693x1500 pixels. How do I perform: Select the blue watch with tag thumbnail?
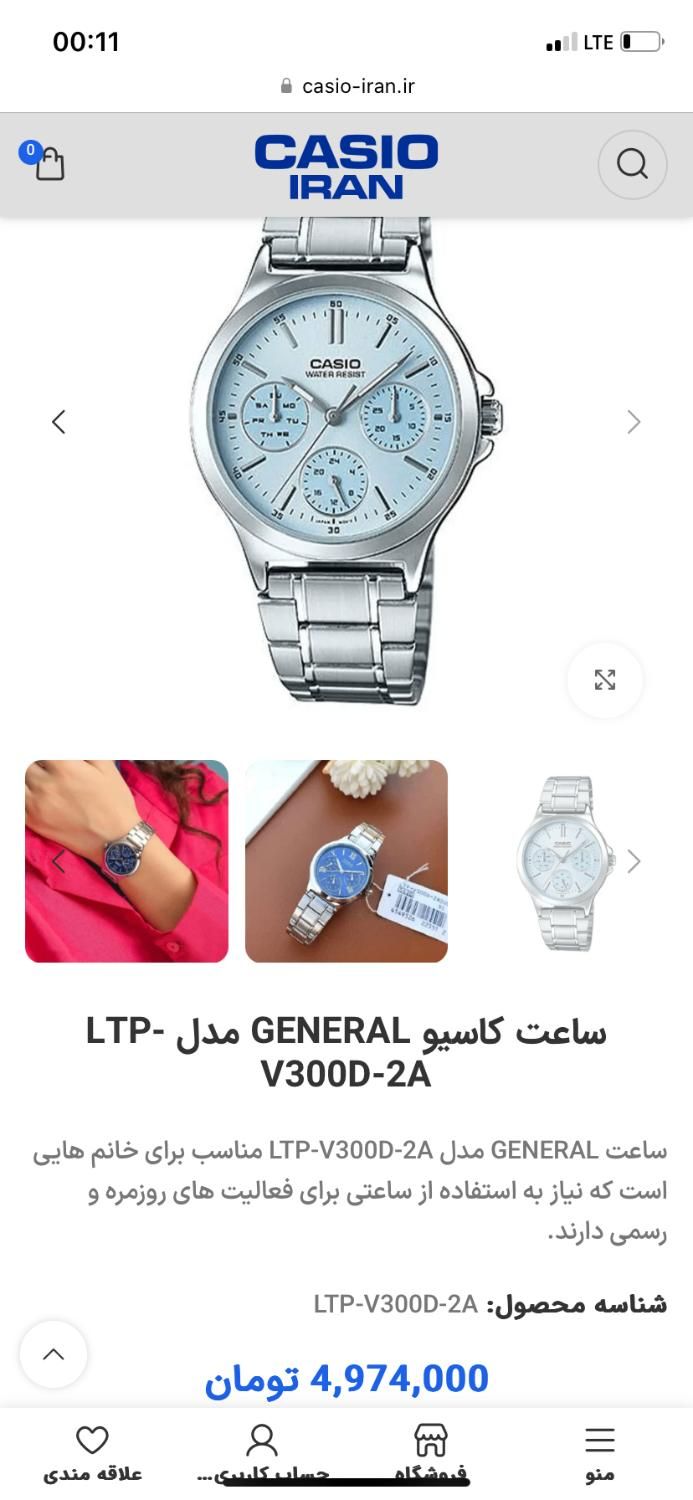coord(346,861)
